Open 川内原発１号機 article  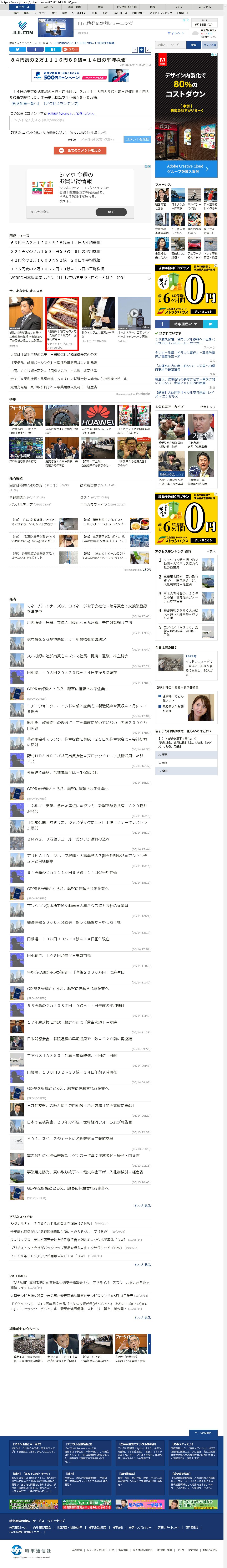click(x=79, y=623)
